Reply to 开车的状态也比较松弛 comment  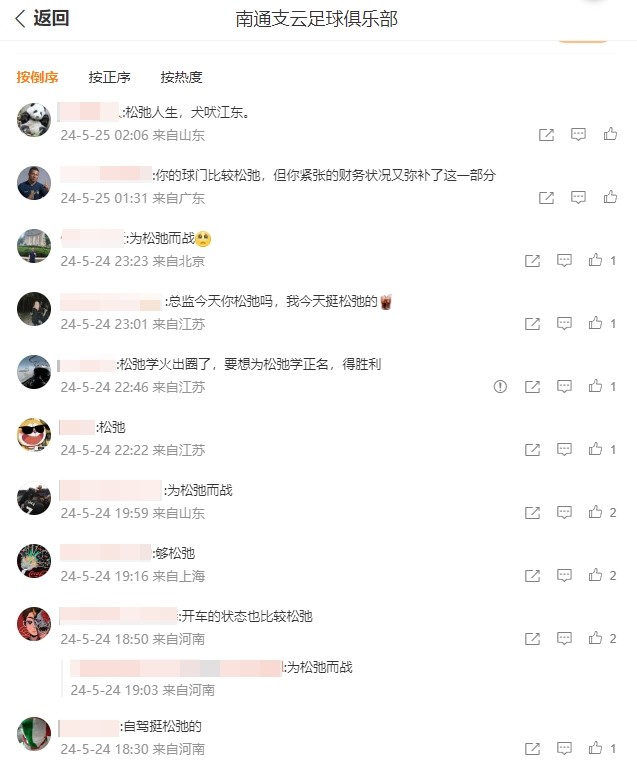coord(564,639)
